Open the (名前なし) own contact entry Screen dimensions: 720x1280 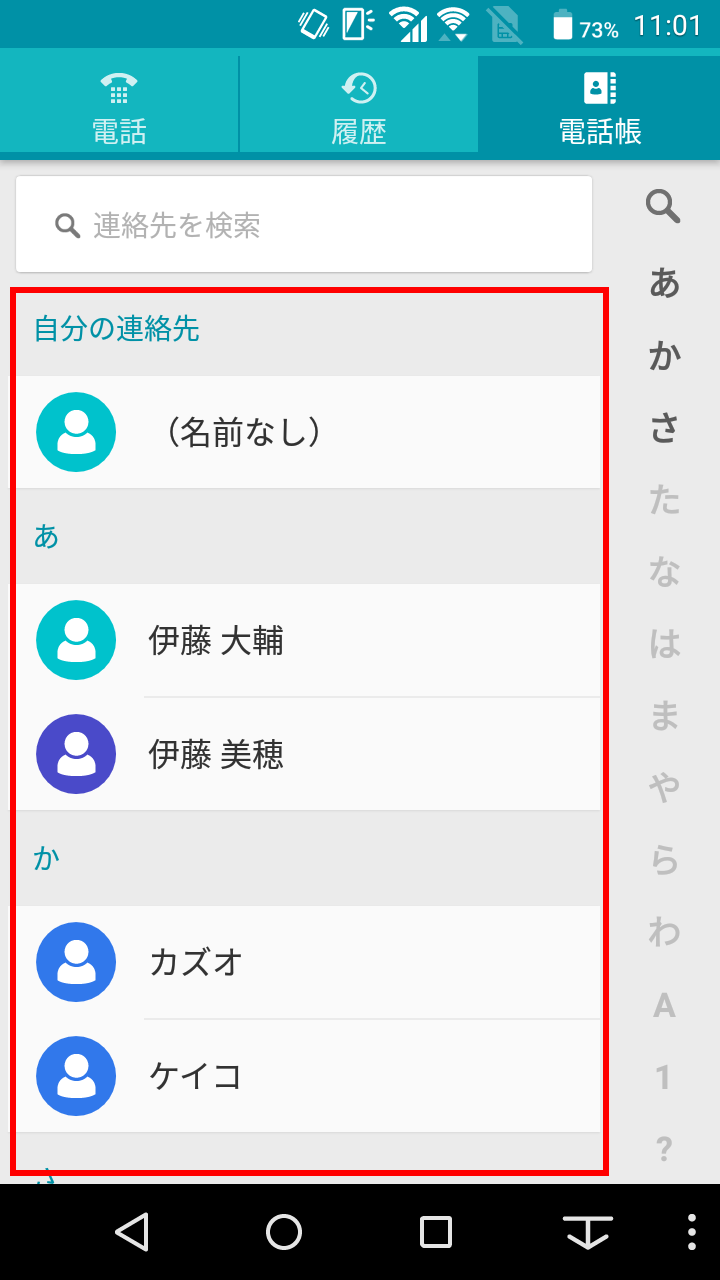(308, 432)
